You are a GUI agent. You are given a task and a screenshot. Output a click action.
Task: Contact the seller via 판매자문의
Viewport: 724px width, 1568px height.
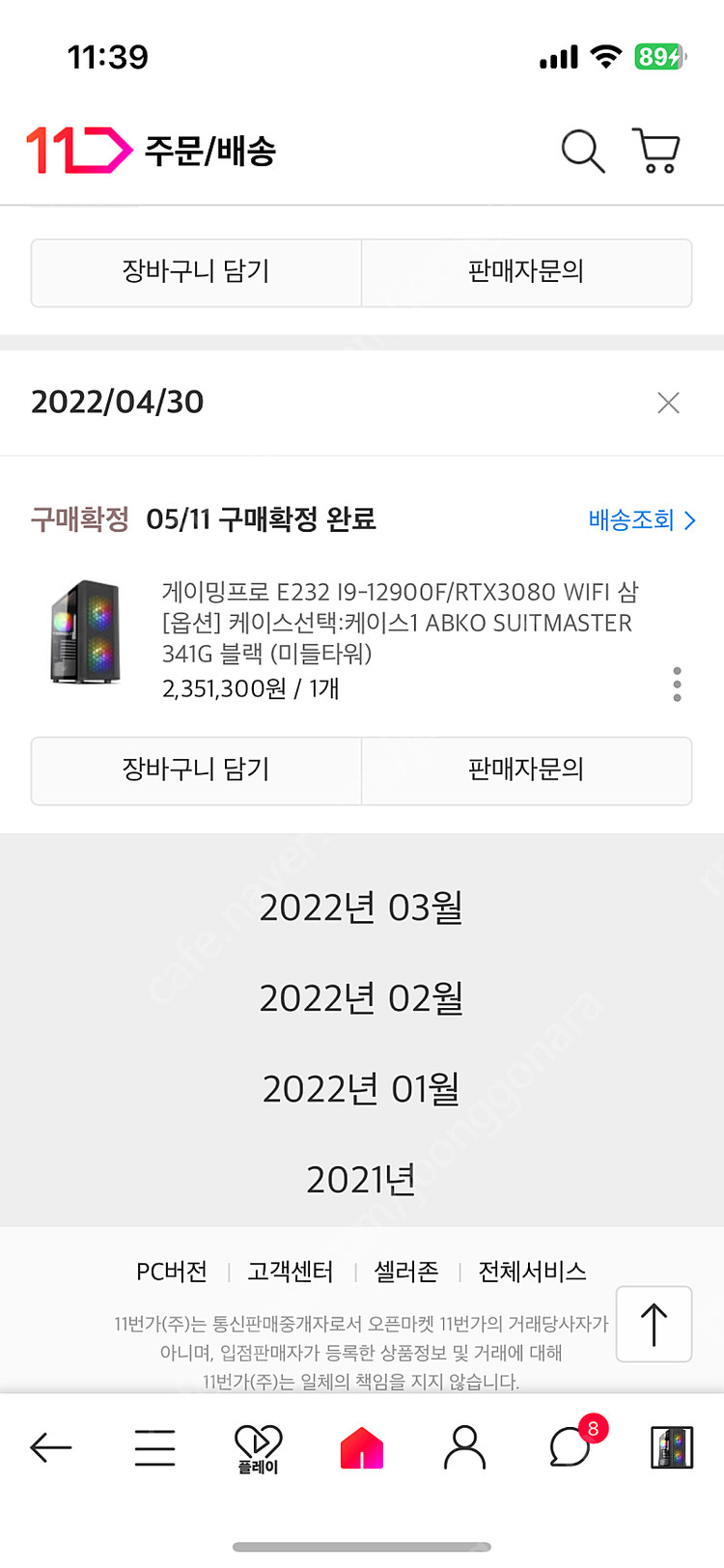(x=527, y=770)
